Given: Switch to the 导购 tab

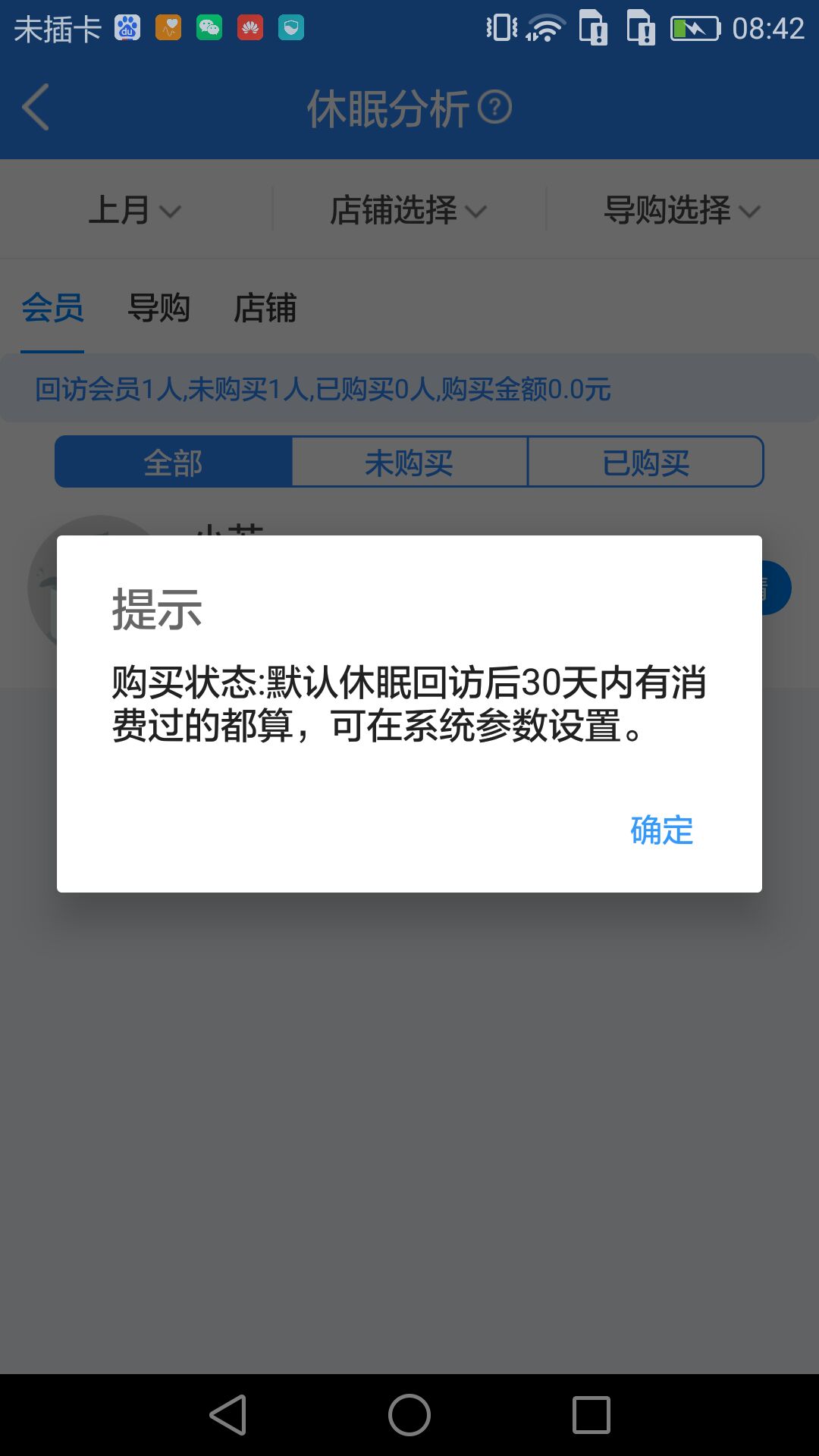Looking at the screenshot, I should click(158, 308).
